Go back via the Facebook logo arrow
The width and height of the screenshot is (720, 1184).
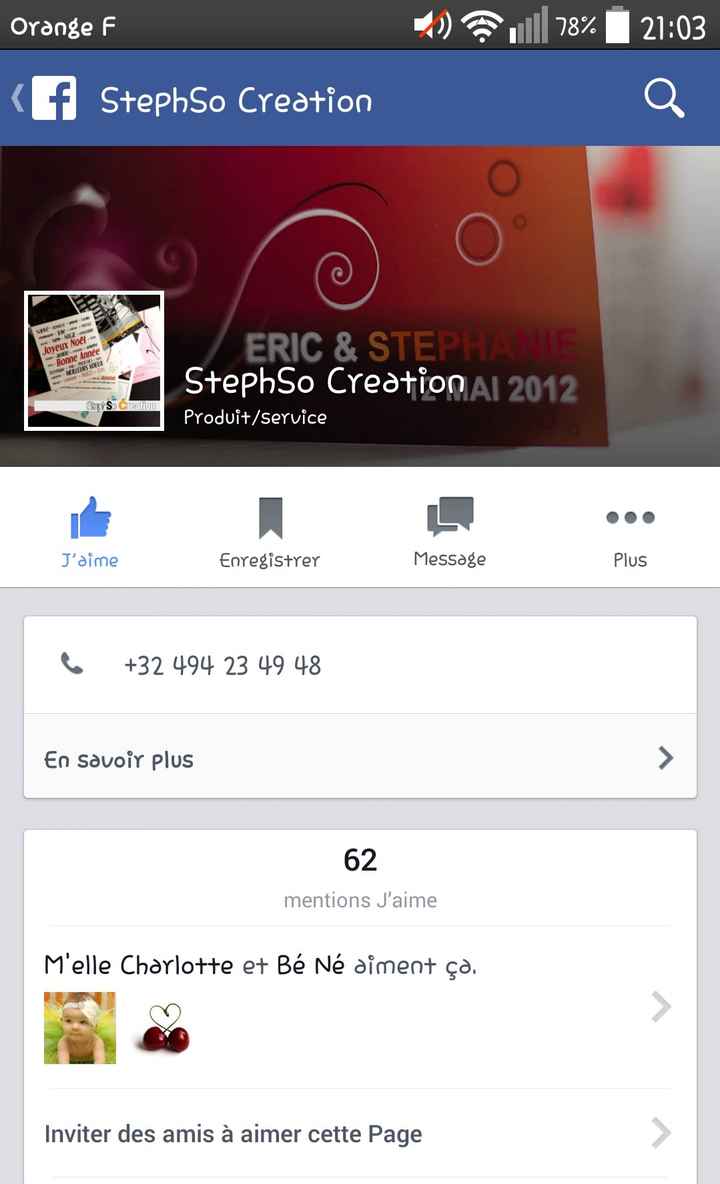pos(44,99)
